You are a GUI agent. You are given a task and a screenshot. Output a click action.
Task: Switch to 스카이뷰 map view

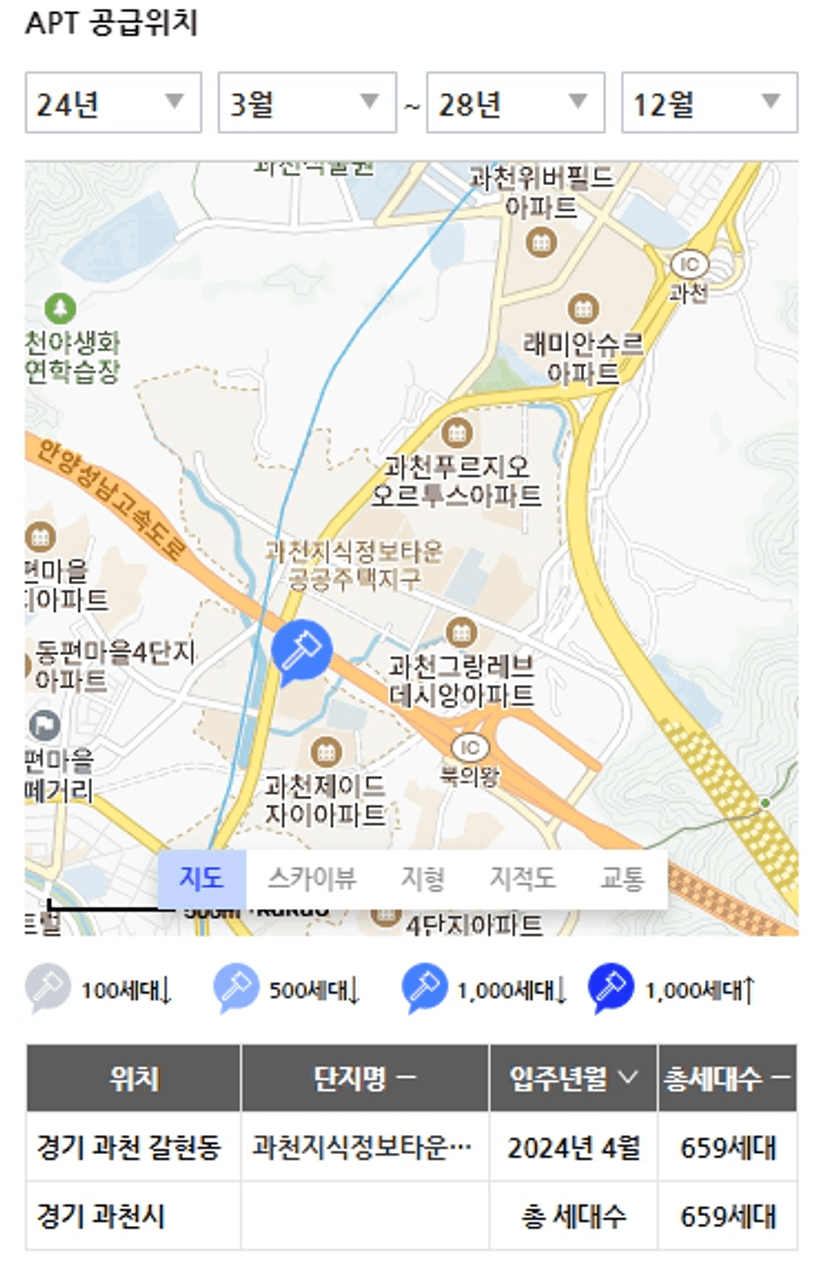click(x=311, y=879)
